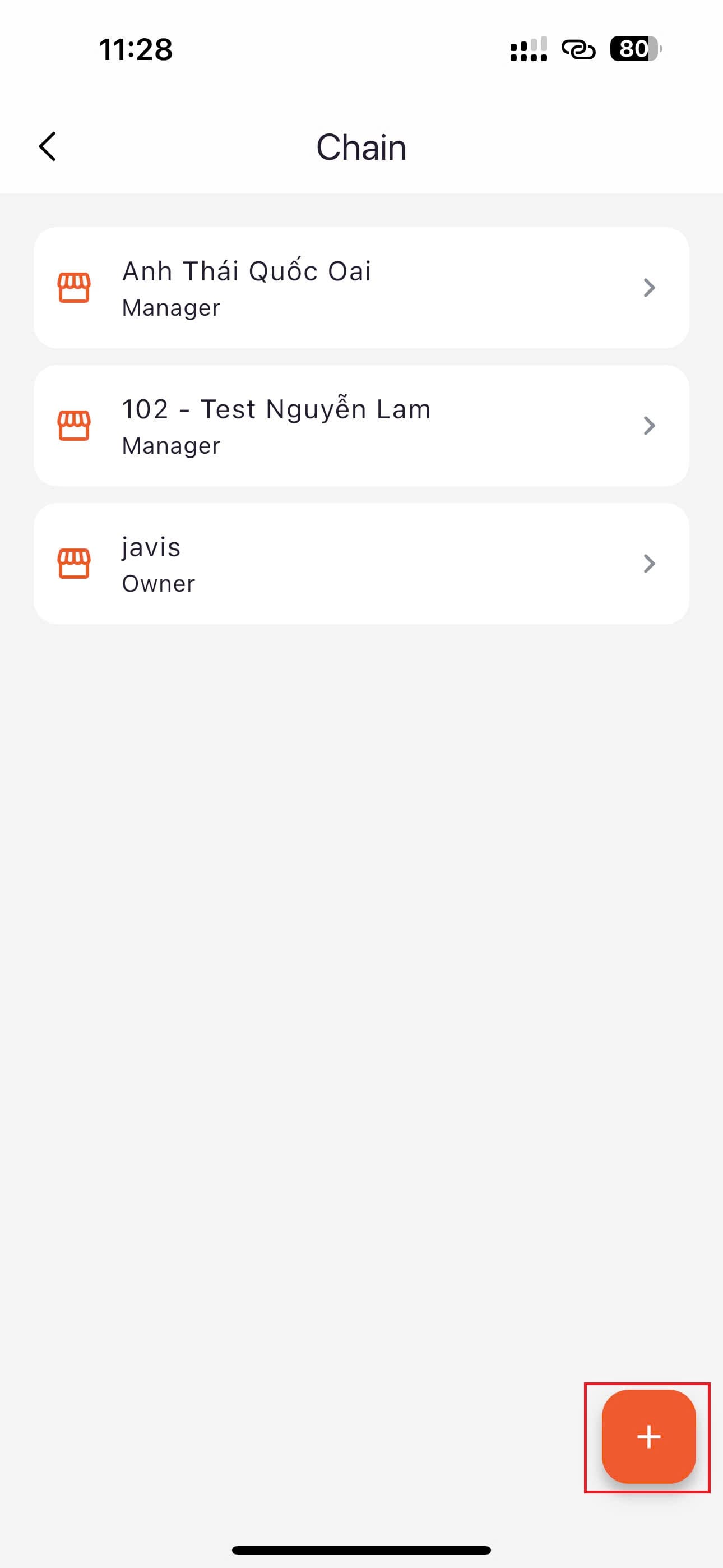
Task: Open the 102 - Test Nguyễn Lam chain
Action: click(x=361, y=426)
